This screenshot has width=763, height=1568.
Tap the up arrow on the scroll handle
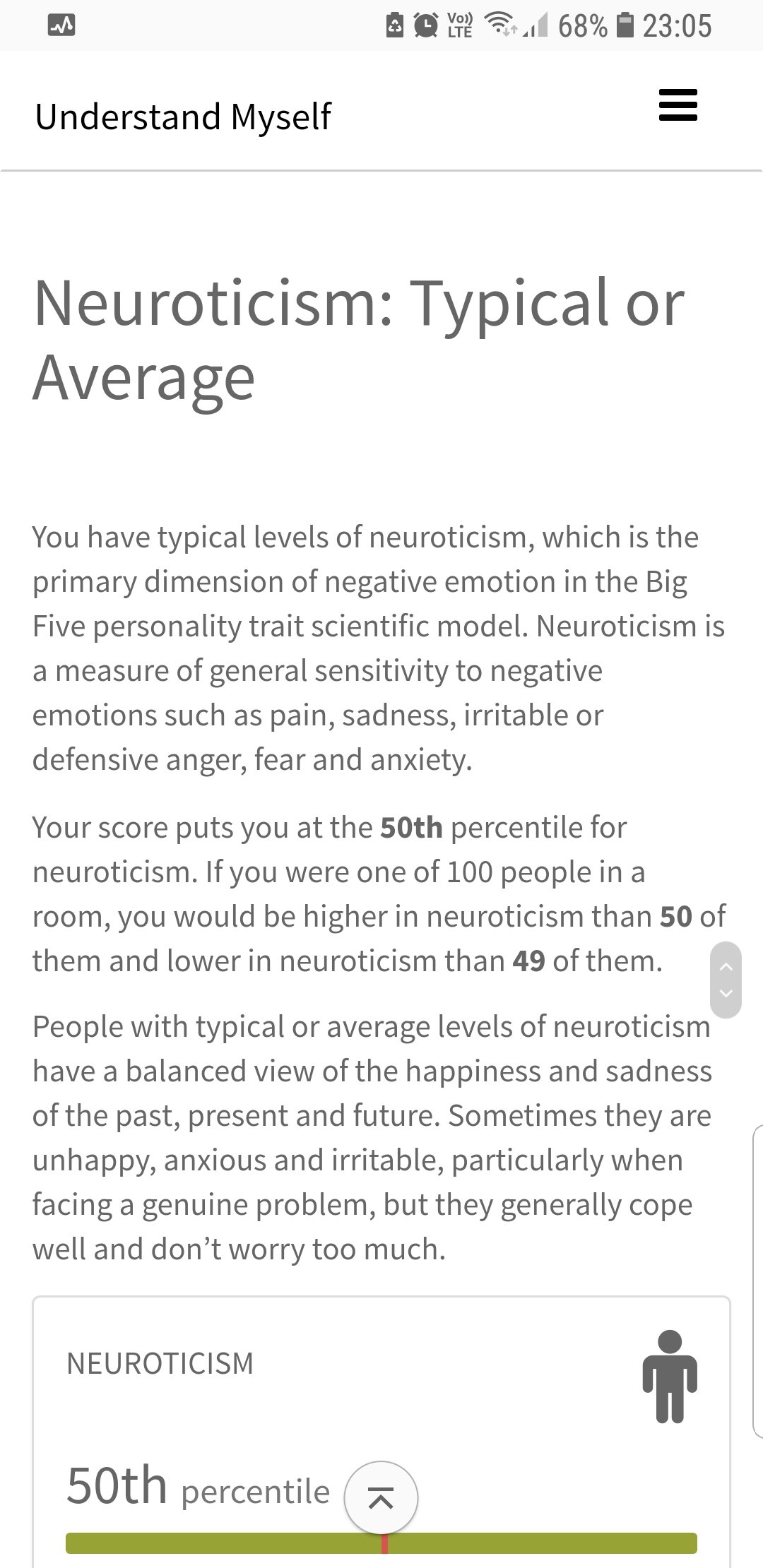pos(726,966)
